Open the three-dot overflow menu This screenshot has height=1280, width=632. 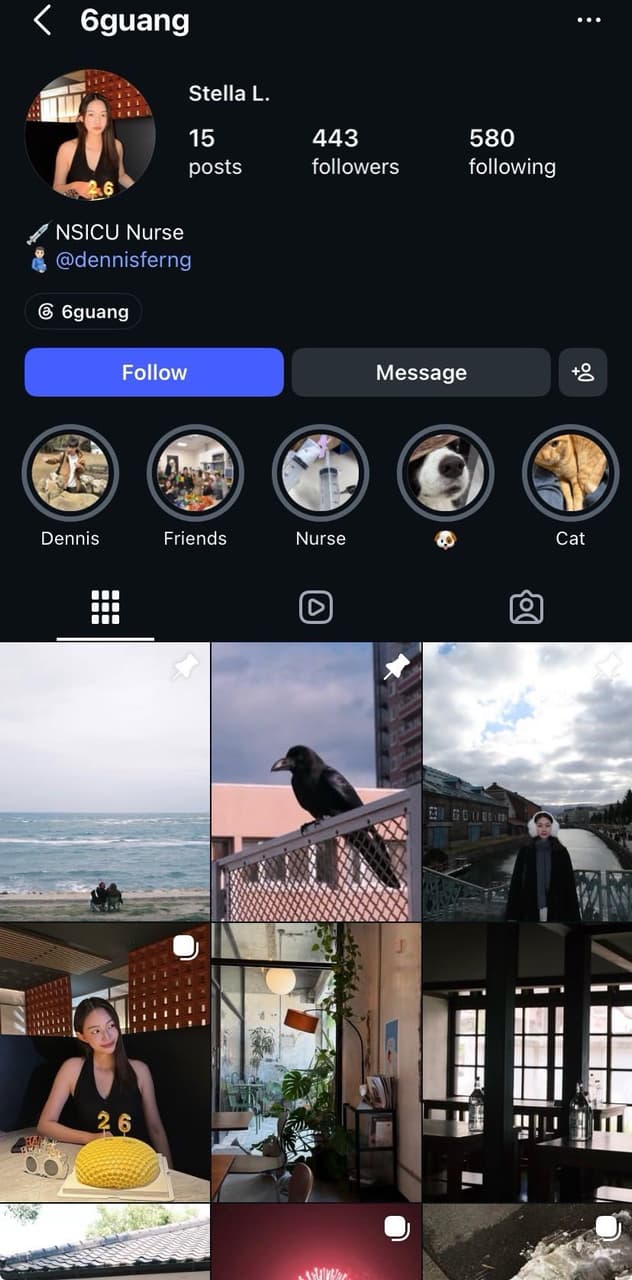coord(589,20)
